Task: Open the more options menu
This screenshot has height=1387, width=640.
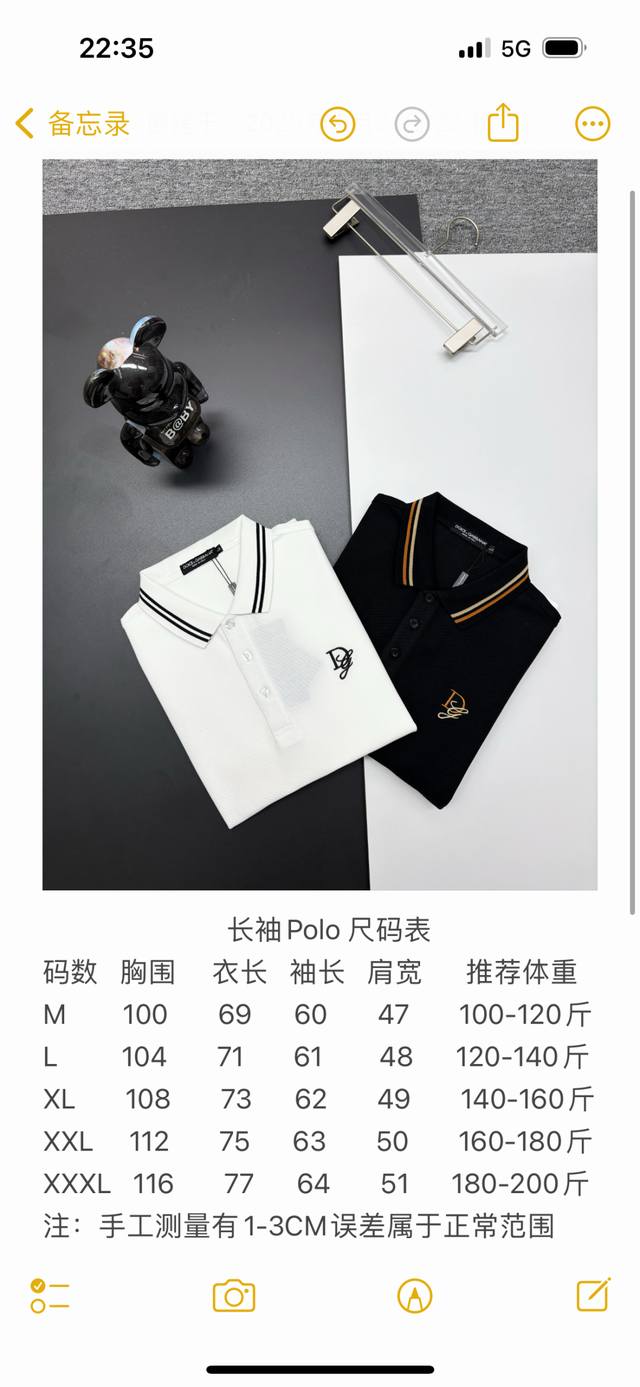Action: tap(593, 124)
